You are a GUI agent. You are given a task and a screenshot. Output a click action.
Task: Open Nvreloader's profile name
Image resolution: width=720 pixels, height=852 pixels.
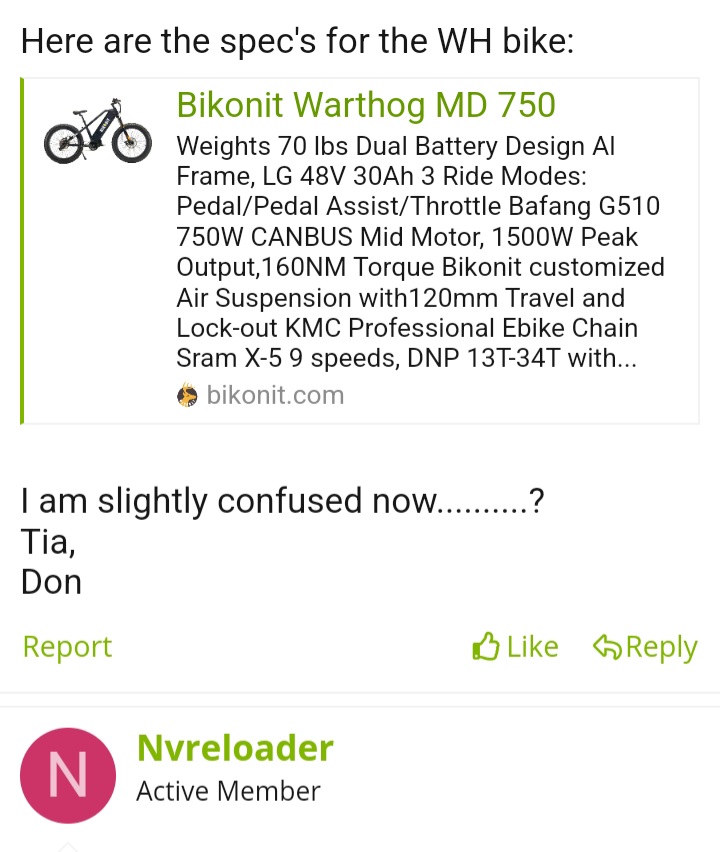[x=235, y=747]
